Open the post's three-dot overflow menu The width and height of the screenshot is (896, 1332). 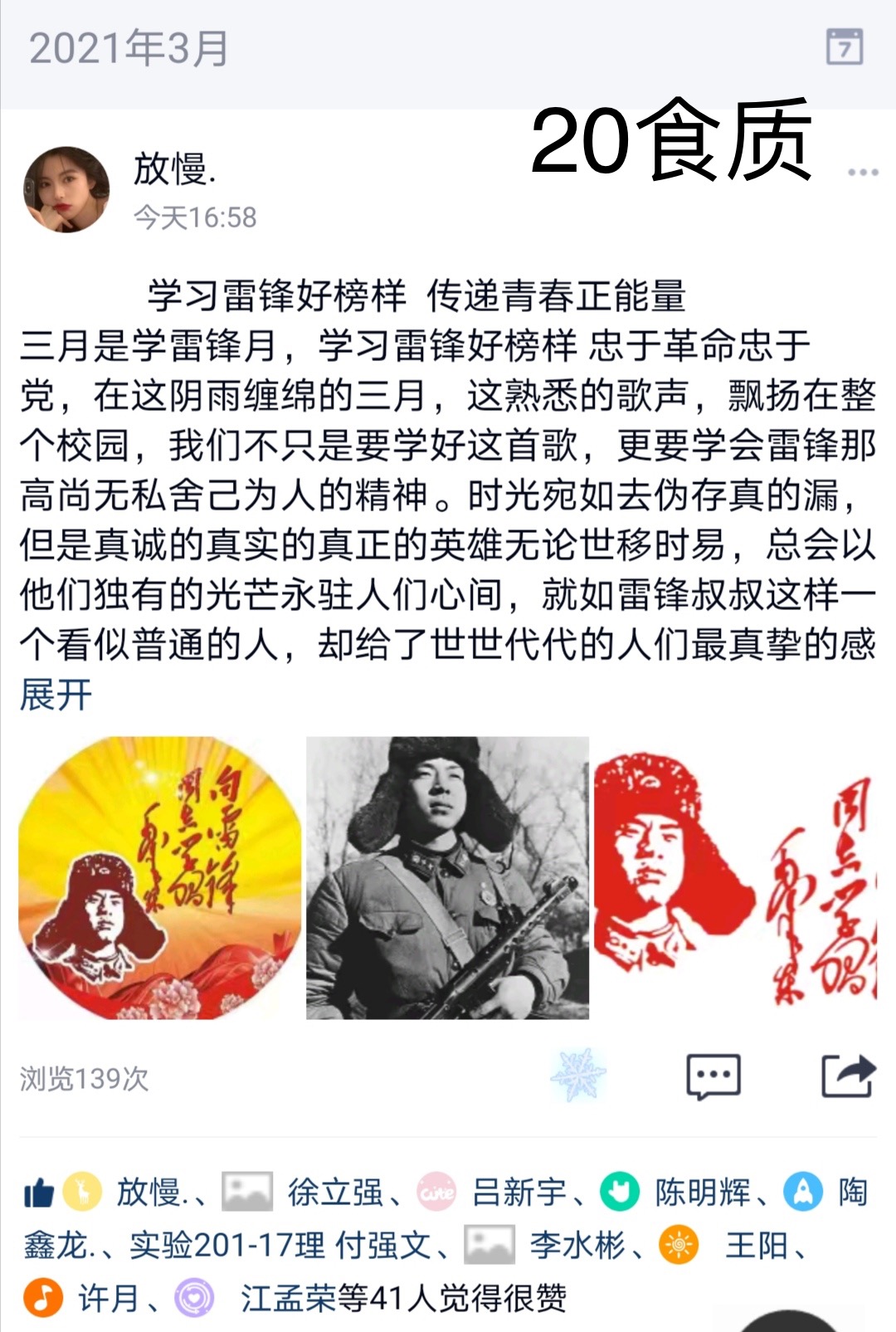(863, 173)
